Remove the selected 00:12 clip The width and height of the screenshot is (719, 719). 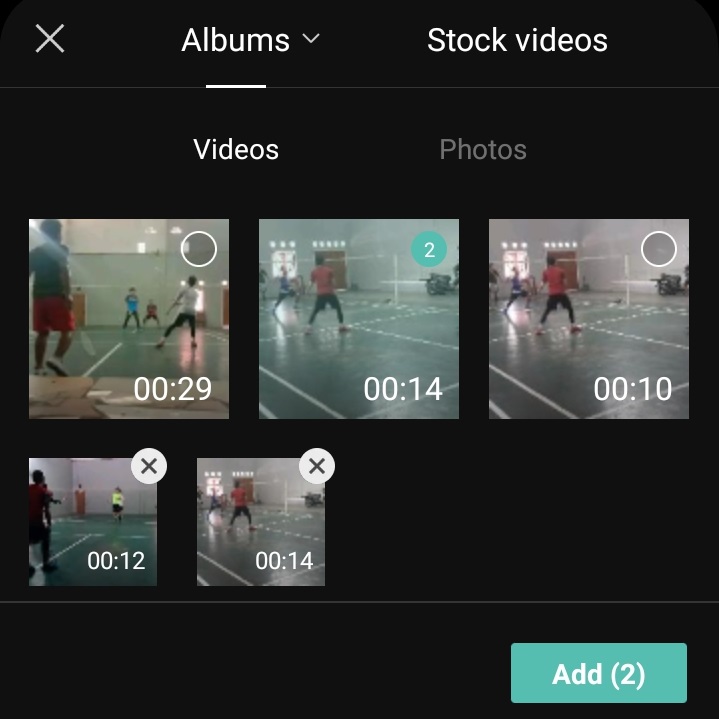tap(149, 465)
